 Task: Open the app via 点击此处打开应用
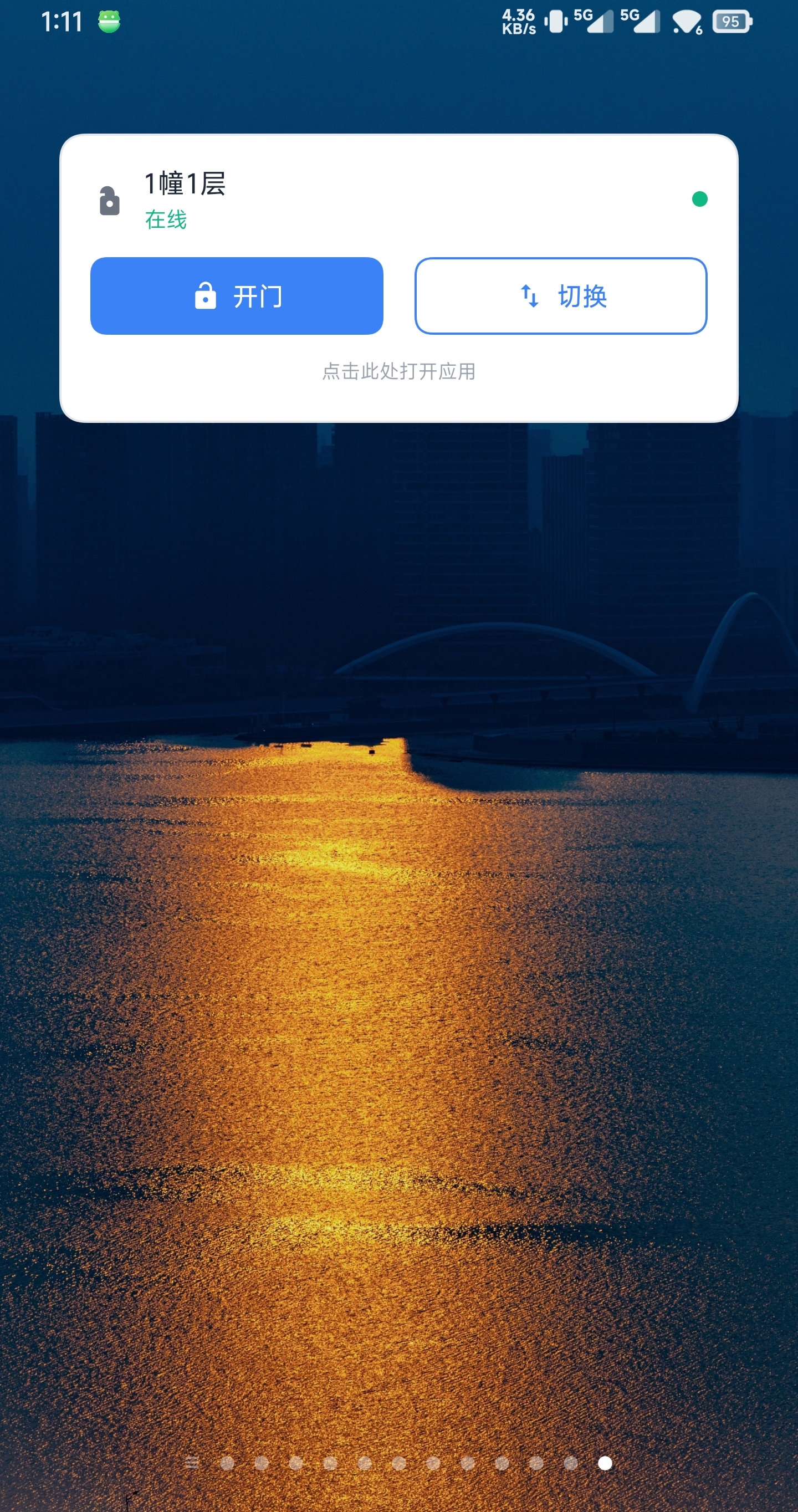tap(399, 371)
